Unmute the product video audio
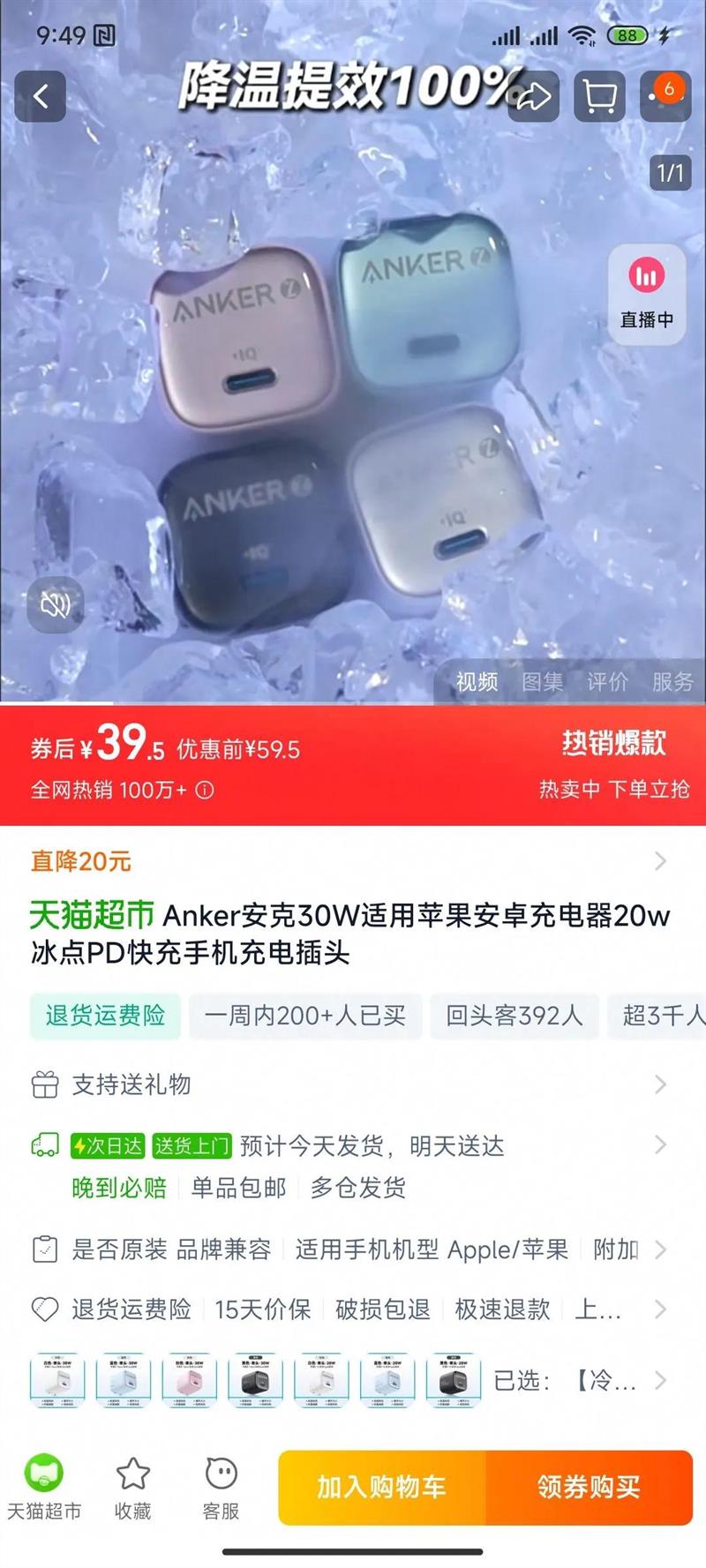The image size is (706, 1568). coord(55,604)
